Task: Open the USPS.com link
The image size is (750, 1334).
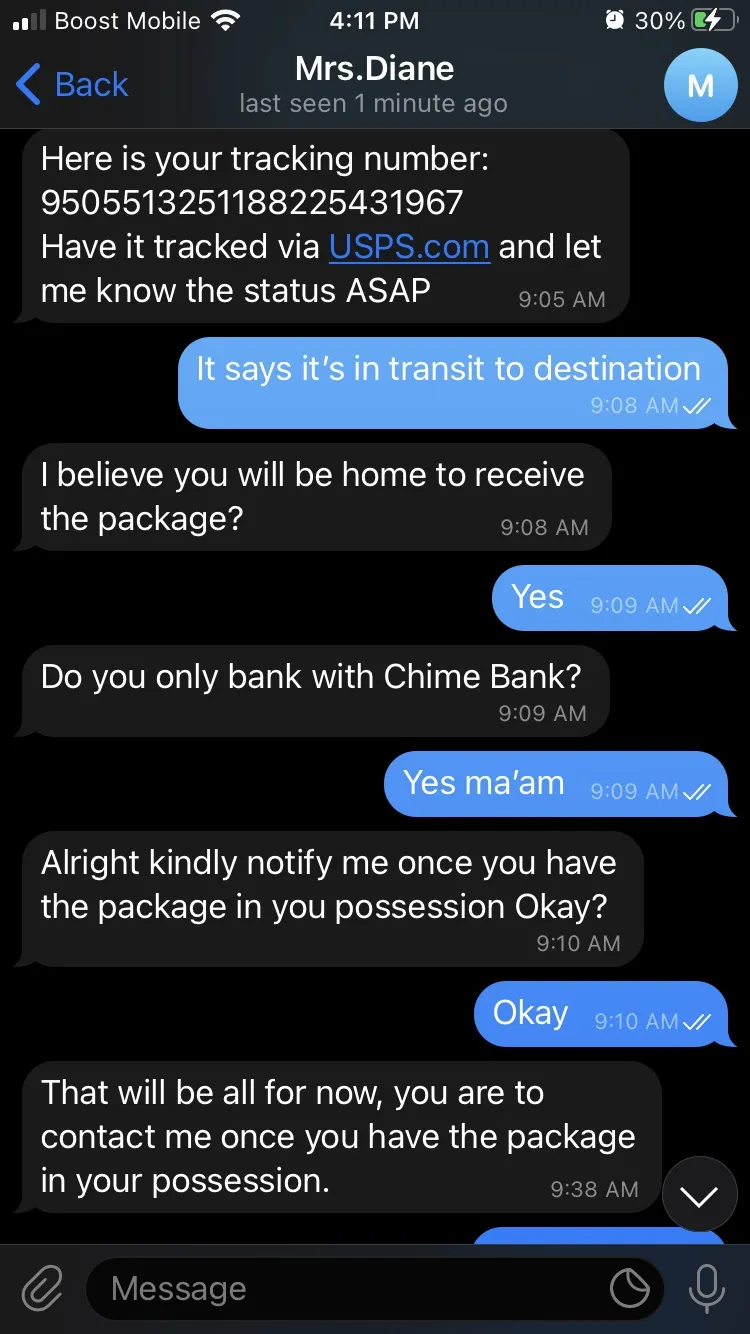Action: click(409, 246)
